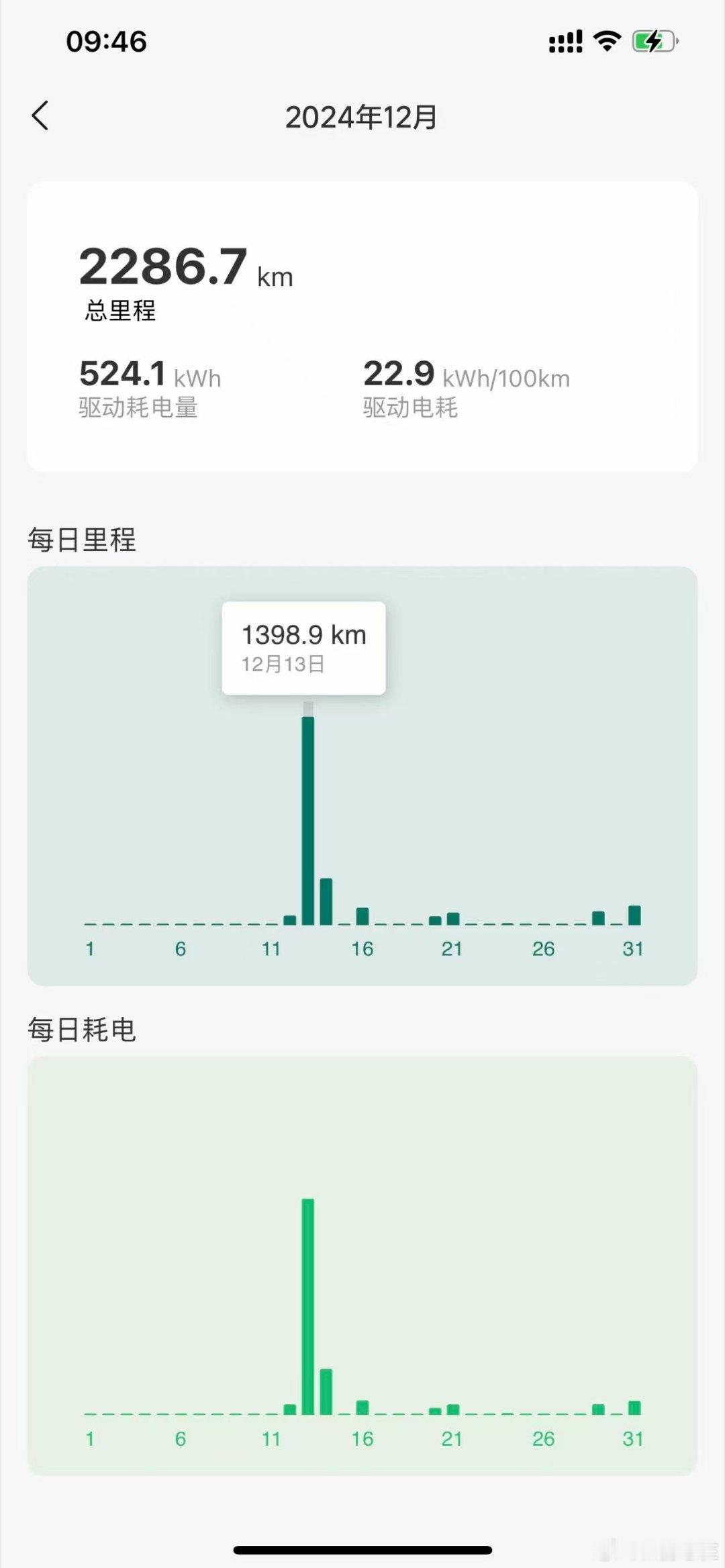The image size is (725, 1568).
Task: Select the December 31 bar in daily mileage chart
Action: pyautogui.click(x=634, y=915)
